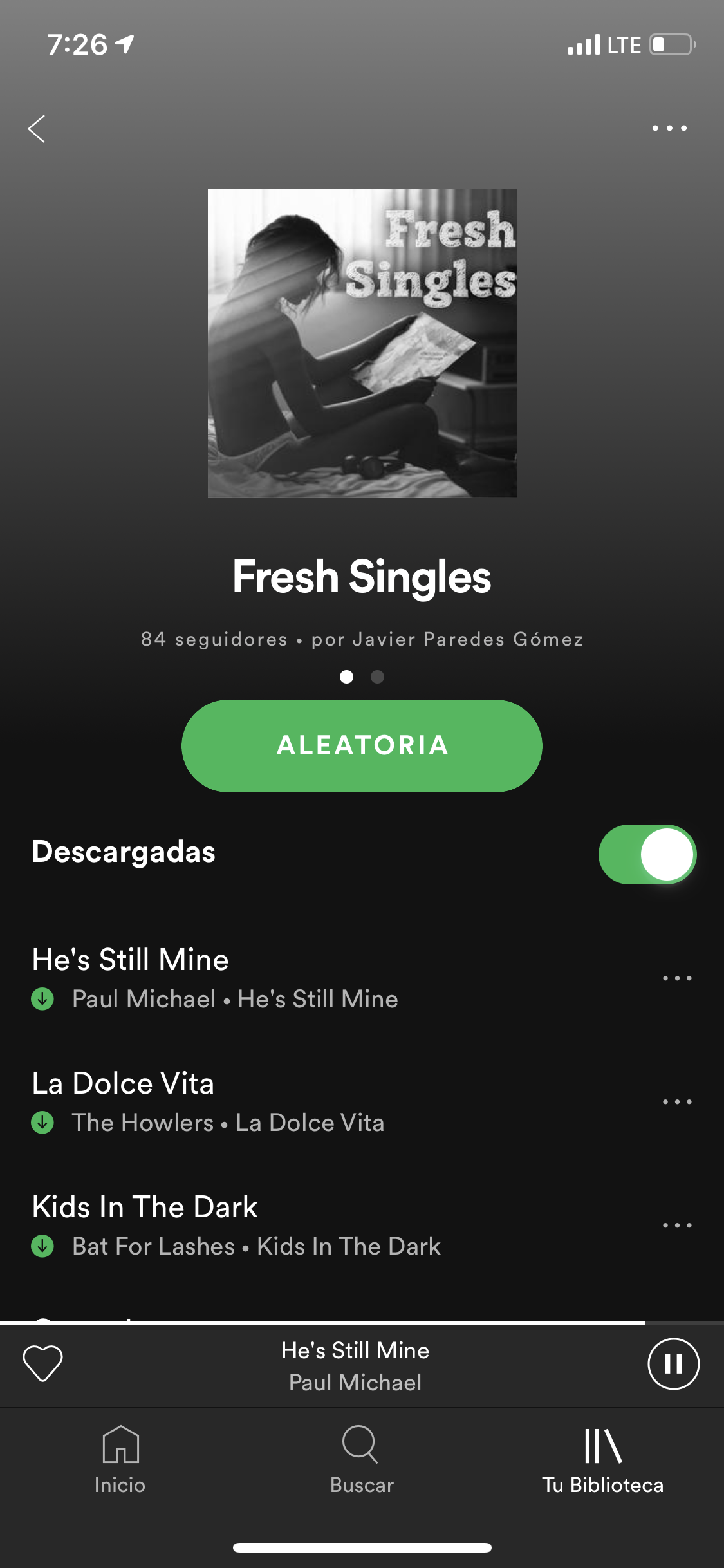Start shuffle play with the ALEATORIA button
The height and width of the screenshot is (1568, 724).
(x=362, y=745)
